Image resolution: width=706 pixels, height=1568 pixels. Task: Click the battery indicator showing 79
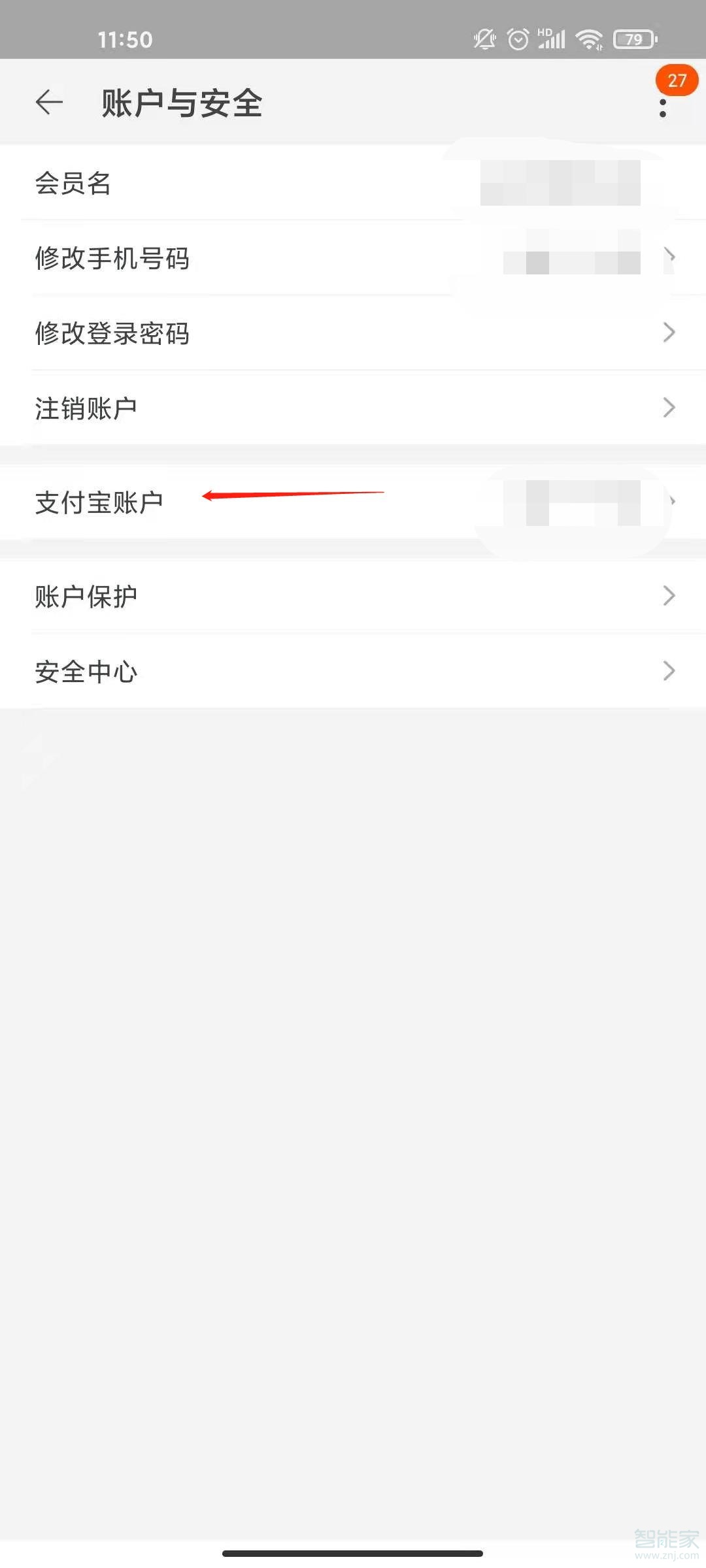click(x=632, y=39)
